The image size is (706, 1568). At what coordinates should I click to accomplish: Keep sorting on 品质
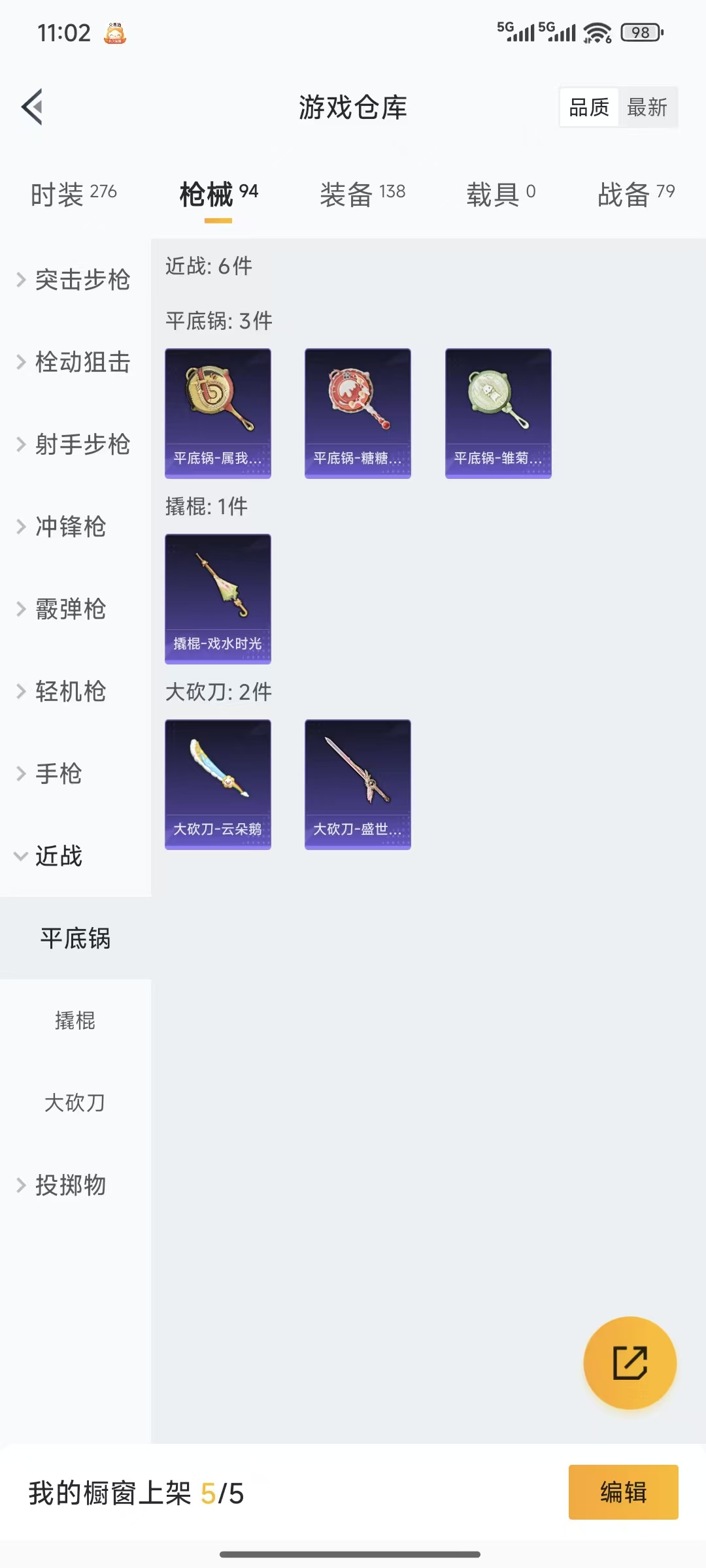tap(588, 107)
